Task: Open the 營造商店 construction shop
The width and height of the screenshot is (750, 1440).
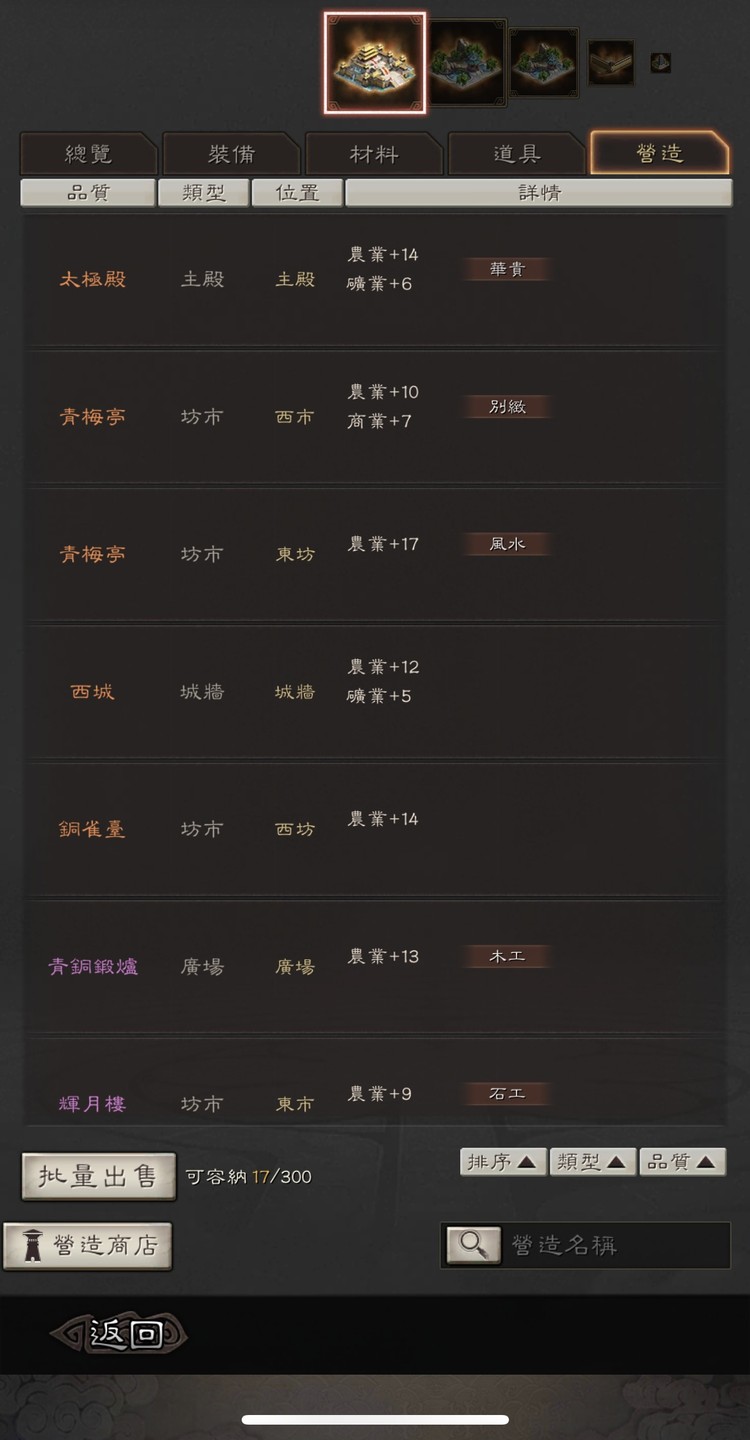Action: [x=88, y=1245]
